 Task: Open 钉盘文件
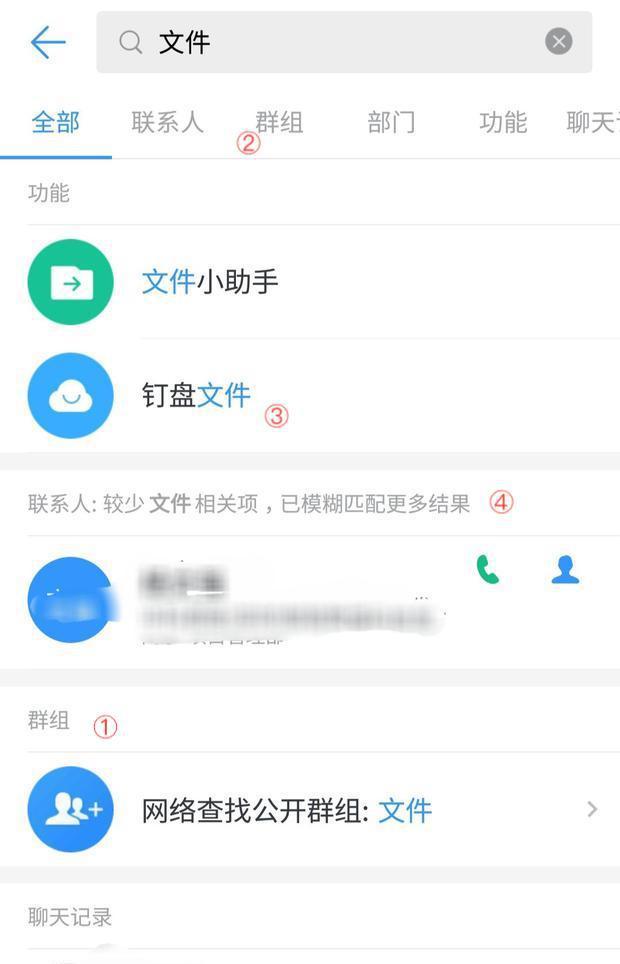pos(196,395)
